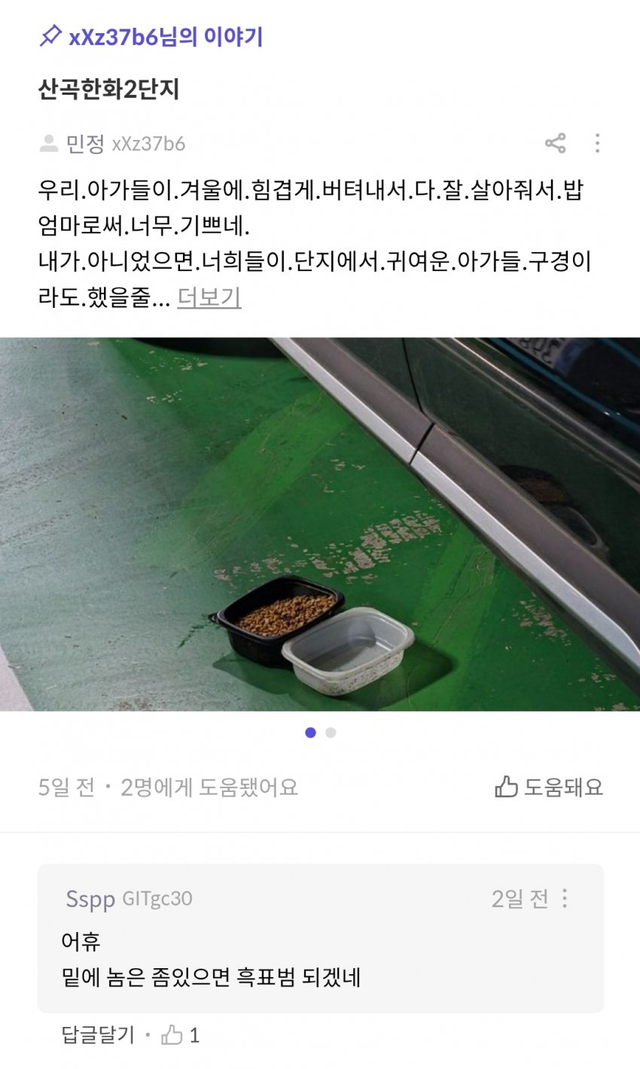Share the post about 산곡한화2단지
Viewport: 640px width, 1069px height.
pos(555,143)
